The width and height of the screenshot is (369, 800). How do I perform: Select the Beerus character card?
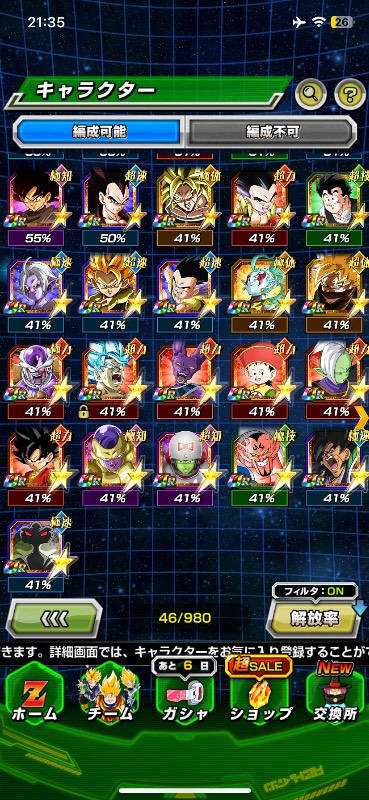186,380
